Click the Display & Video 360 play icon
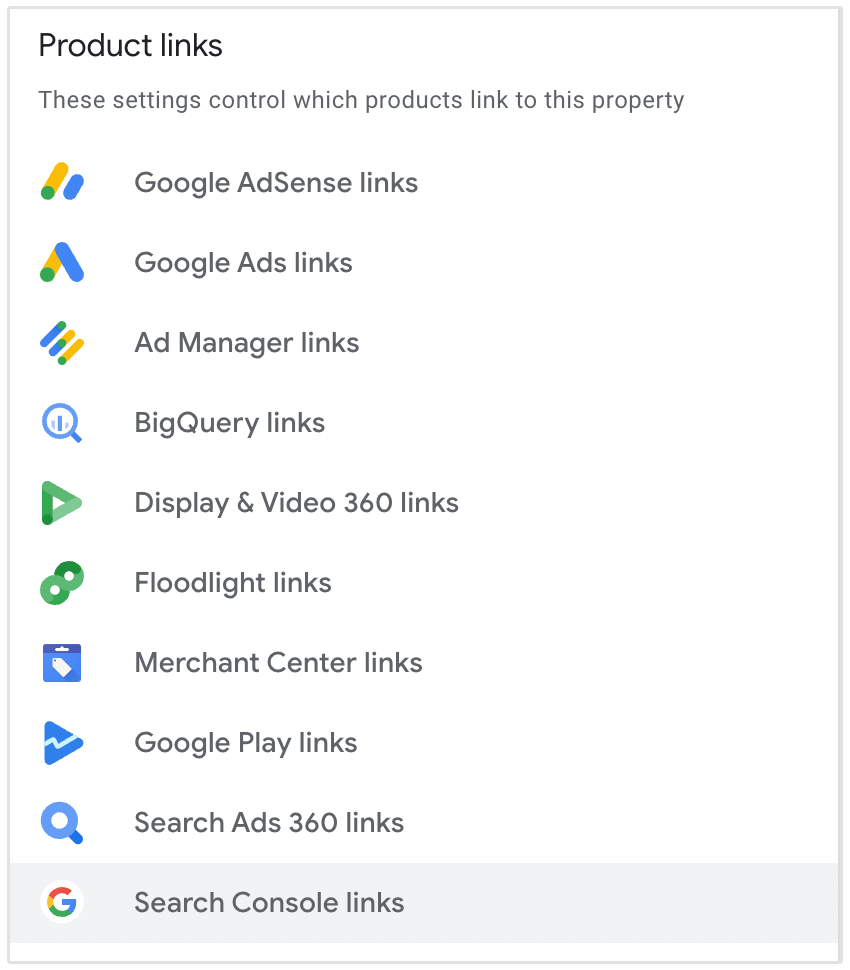850x970 pixels. click(62, 503)
